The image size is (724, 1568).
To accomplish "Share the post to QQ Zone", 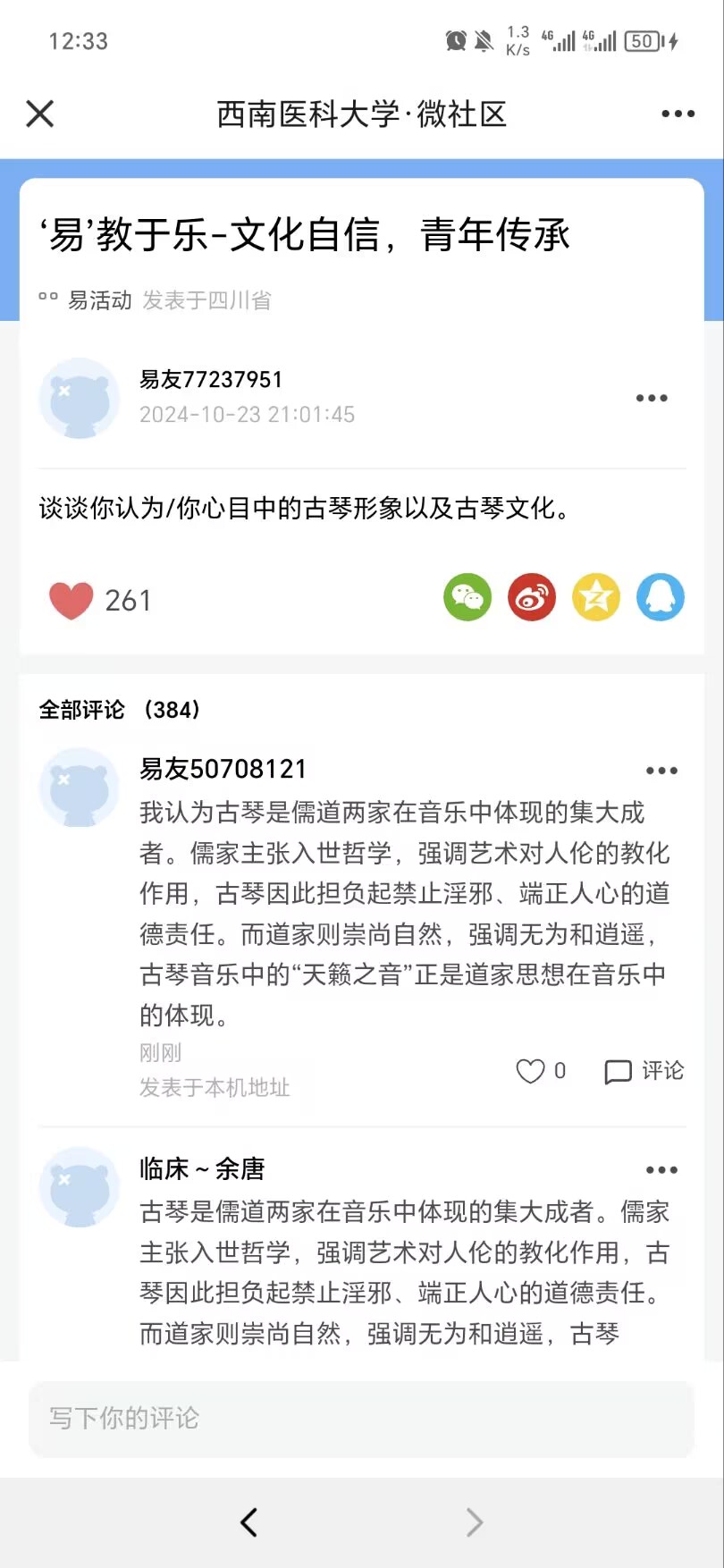I will (596, 597).
